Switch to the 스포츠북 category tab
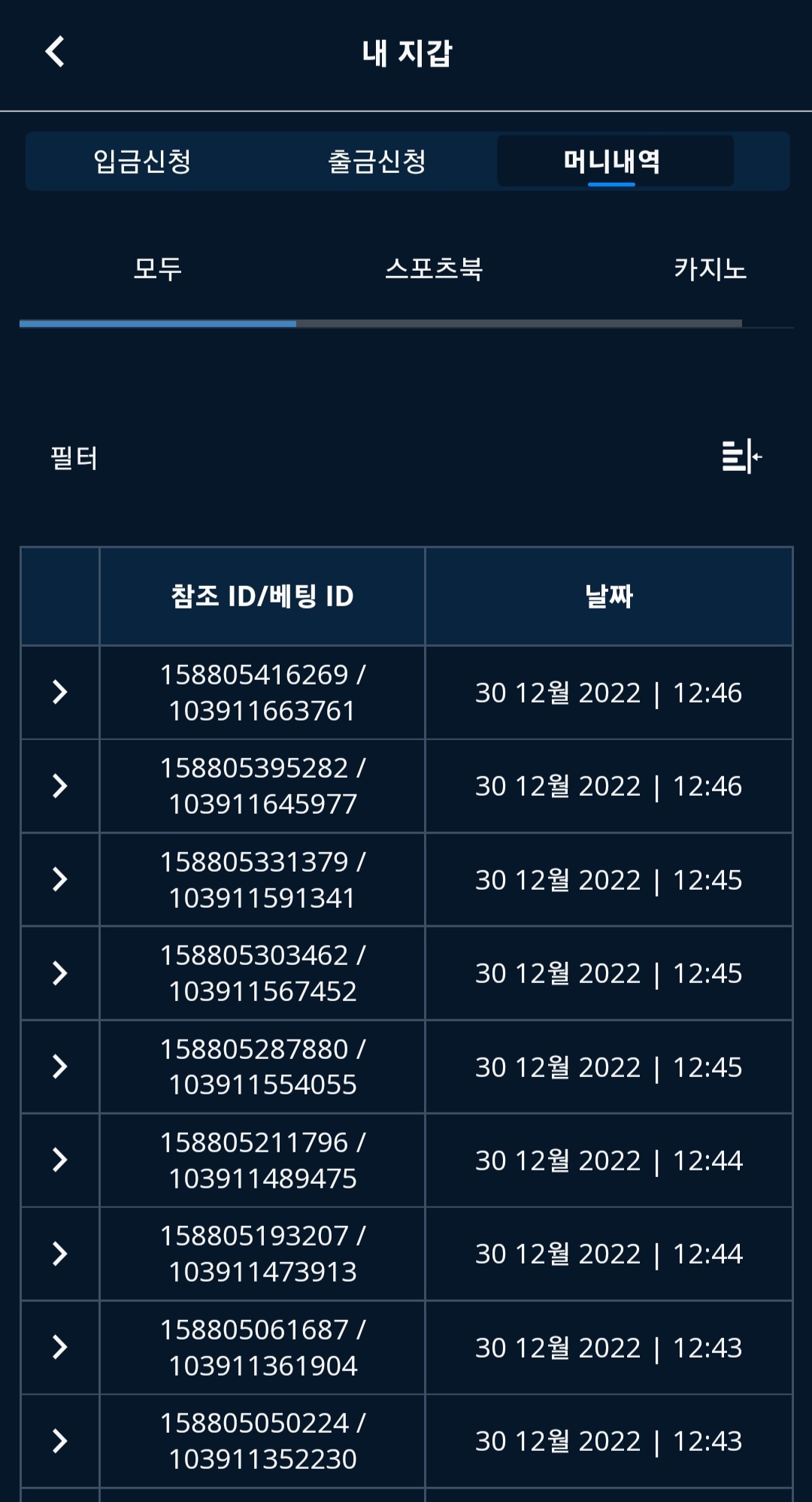 click(434, 269)
